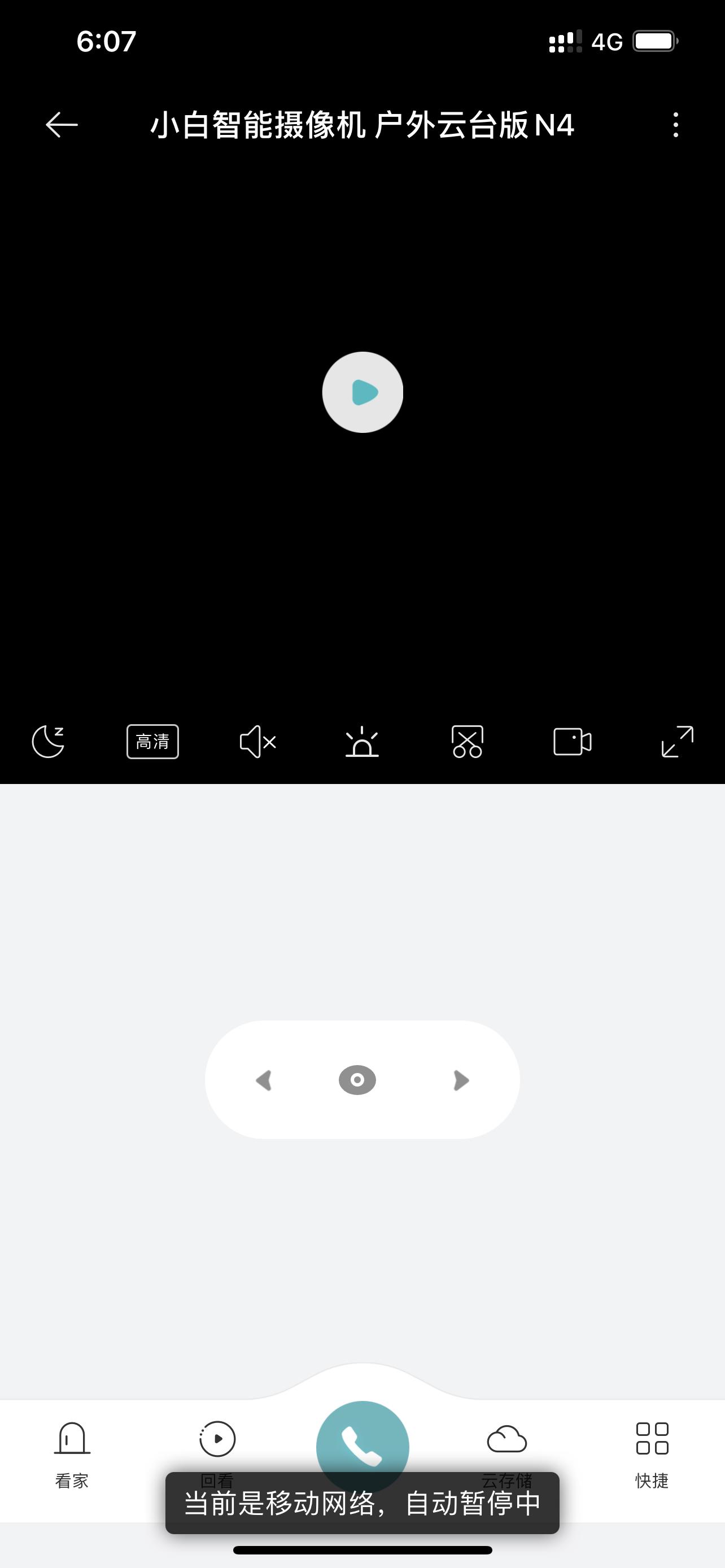Open the three-dot overflow menu
The width and height of the screenshot is (725, 1568).
coord(675,125)
